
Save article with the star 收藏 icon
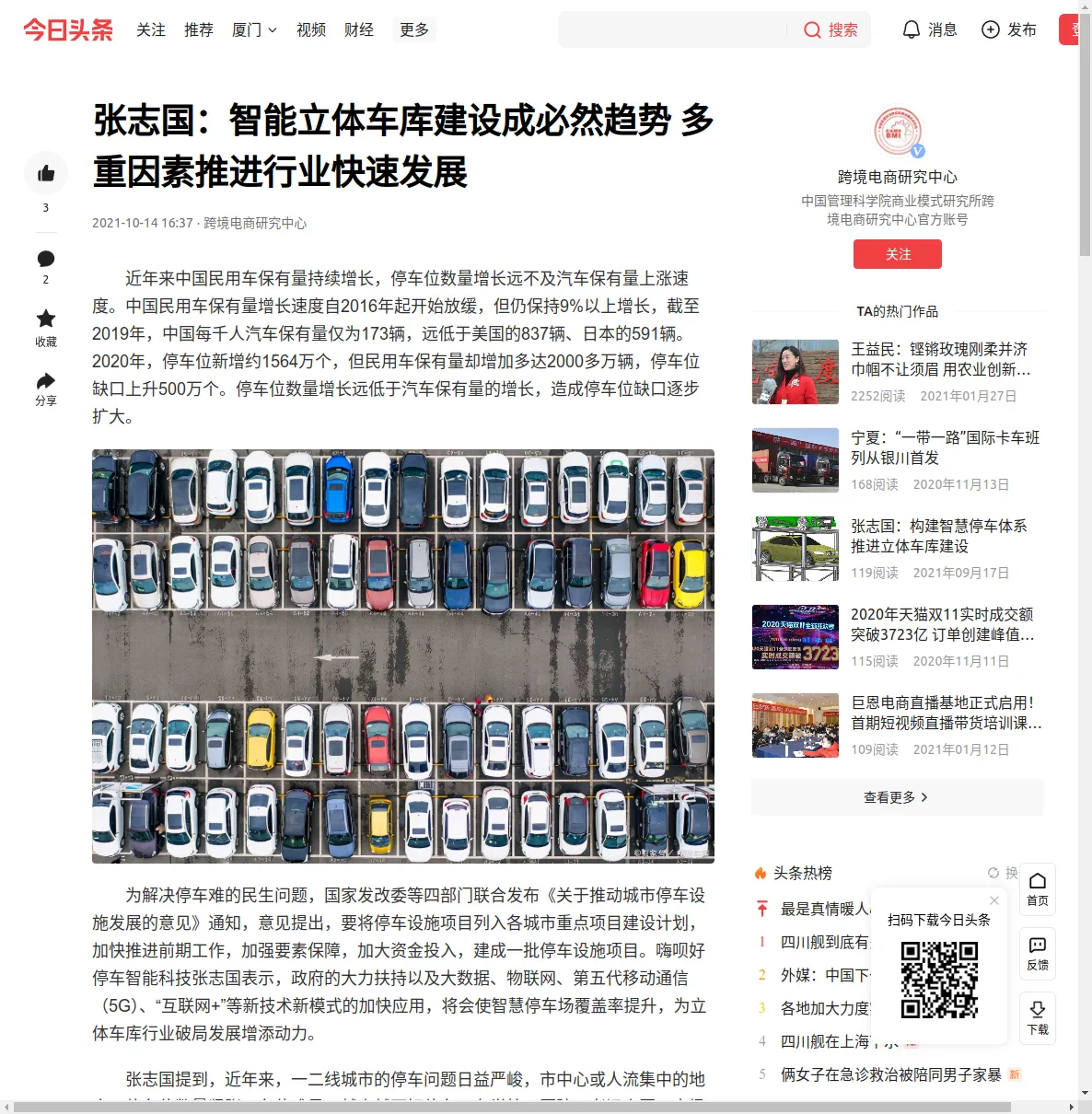coord(46,319)
